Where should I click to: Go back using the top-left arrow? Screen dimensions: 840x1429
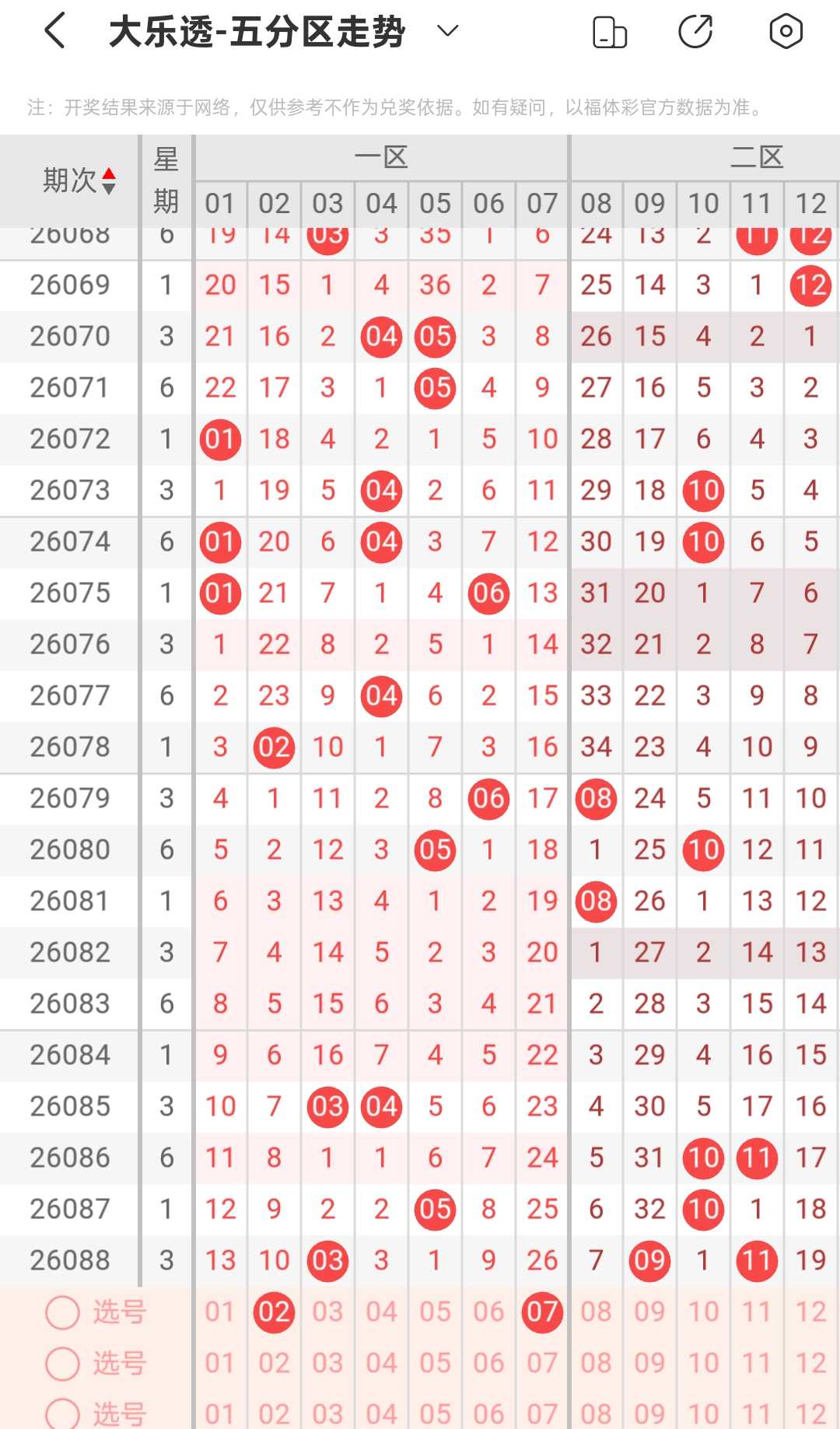(x=54, y=31)
